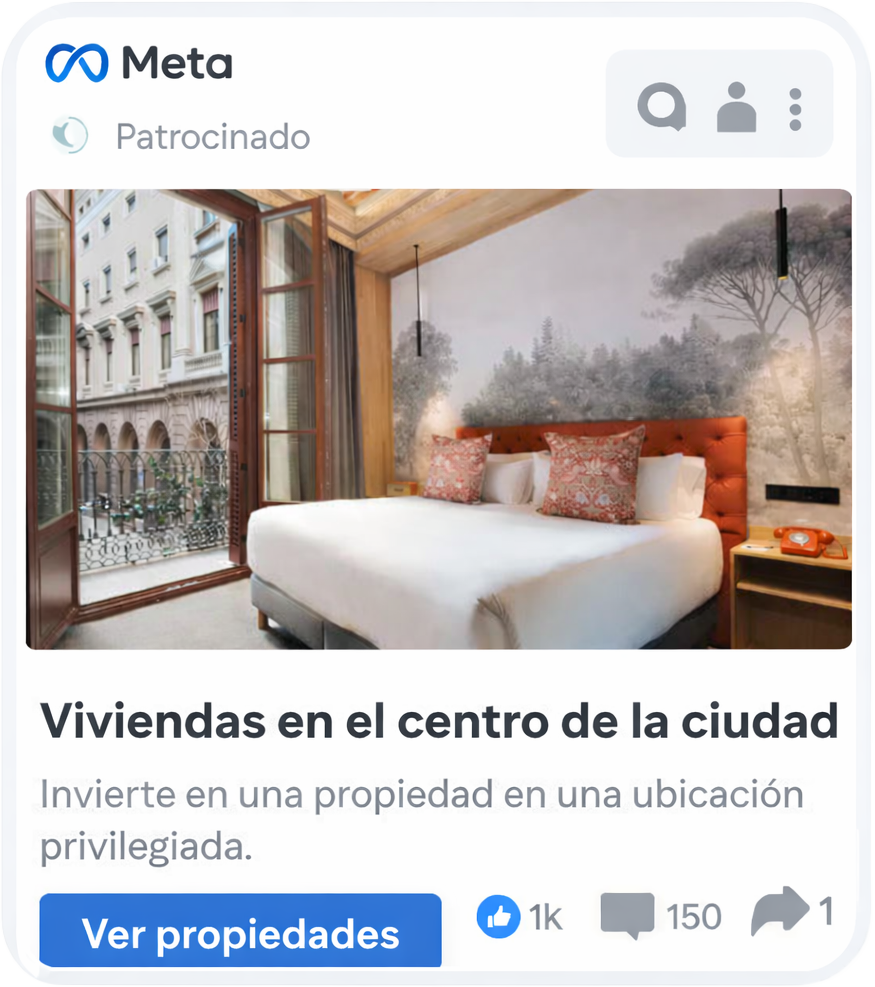Click the 150 comment count
This screenshot has width=875, height=987.
(692, 916)
